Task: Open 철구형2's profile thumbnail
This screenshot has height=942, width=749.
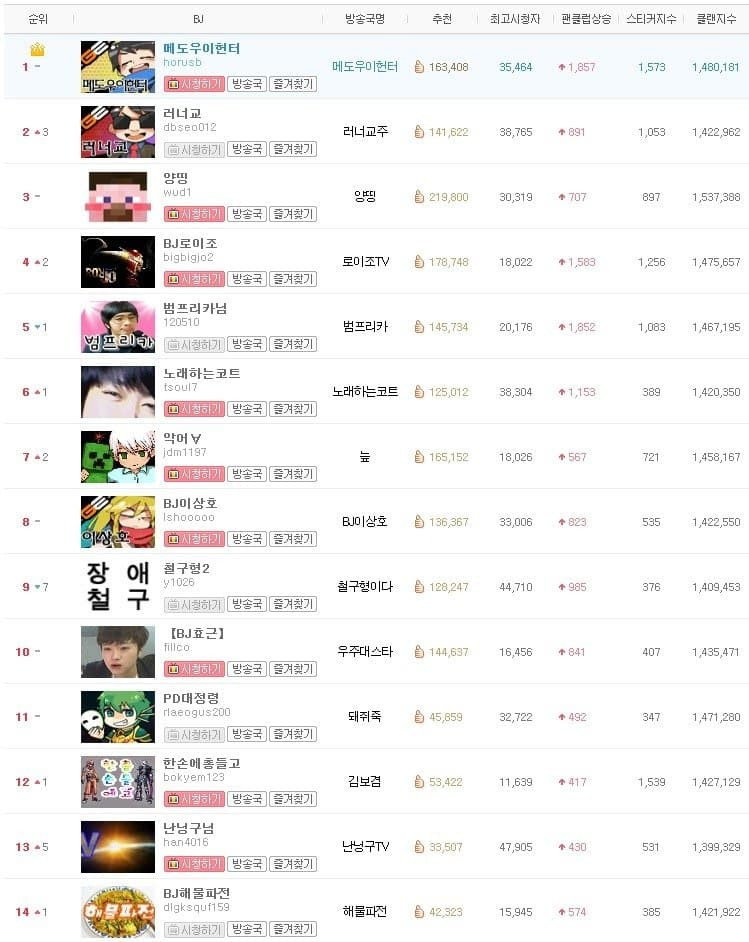Action: (118, 587)
